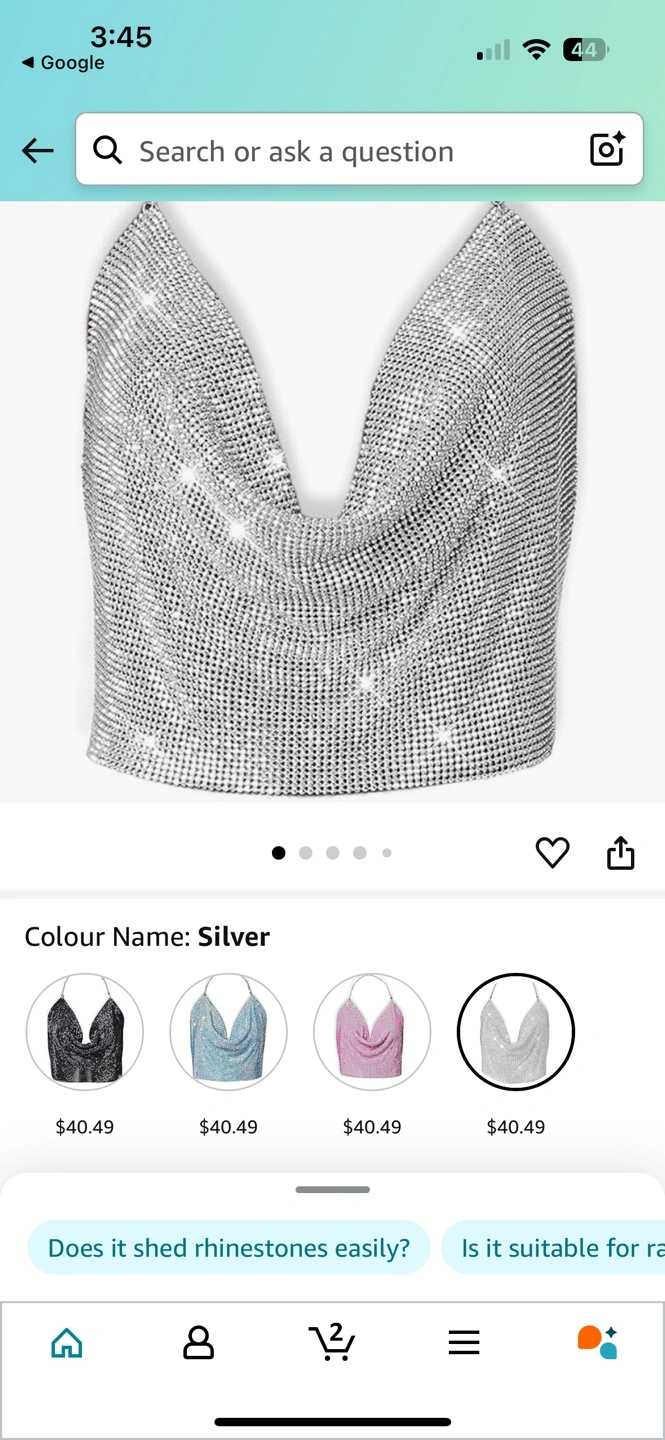This screenshot has width=665, height=1440.
Task: Go back using the arrow beside search
Action: 38,151
